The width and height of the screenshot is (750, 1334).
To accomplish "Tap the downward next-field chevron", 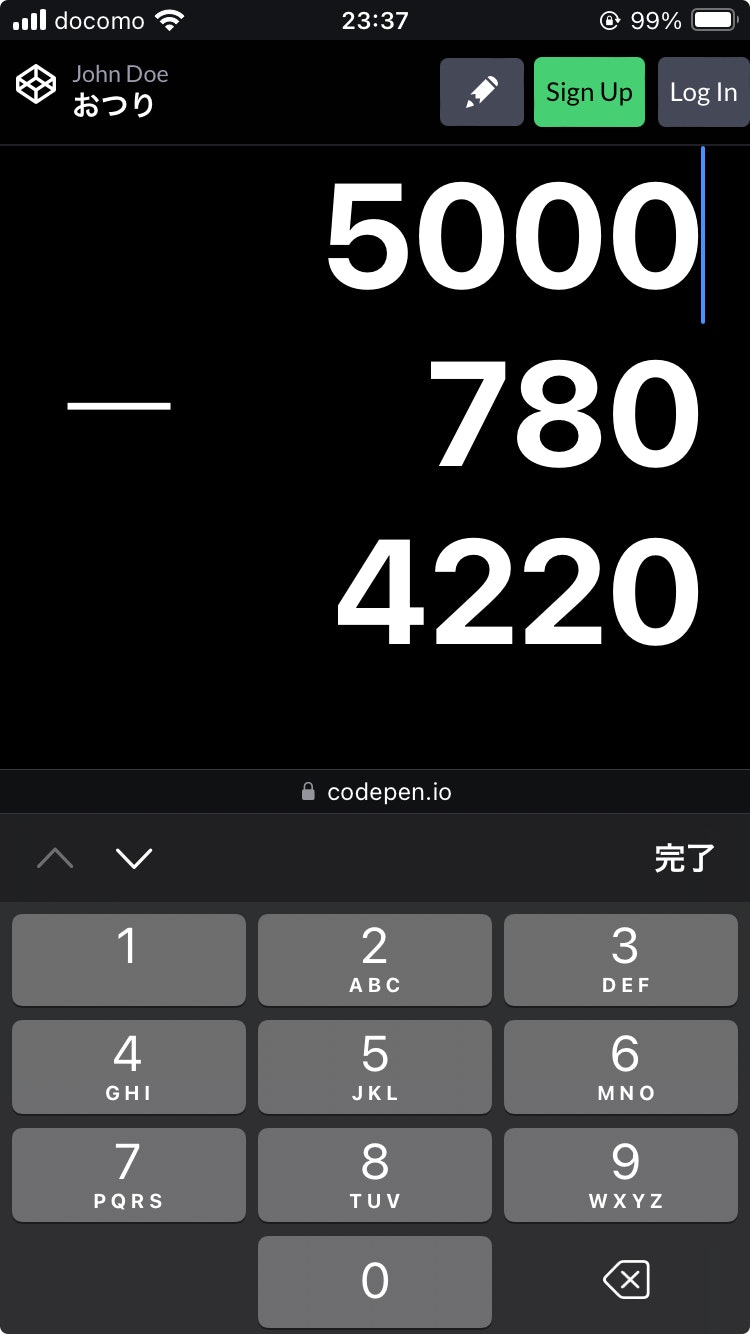I will tap(133, 858).
